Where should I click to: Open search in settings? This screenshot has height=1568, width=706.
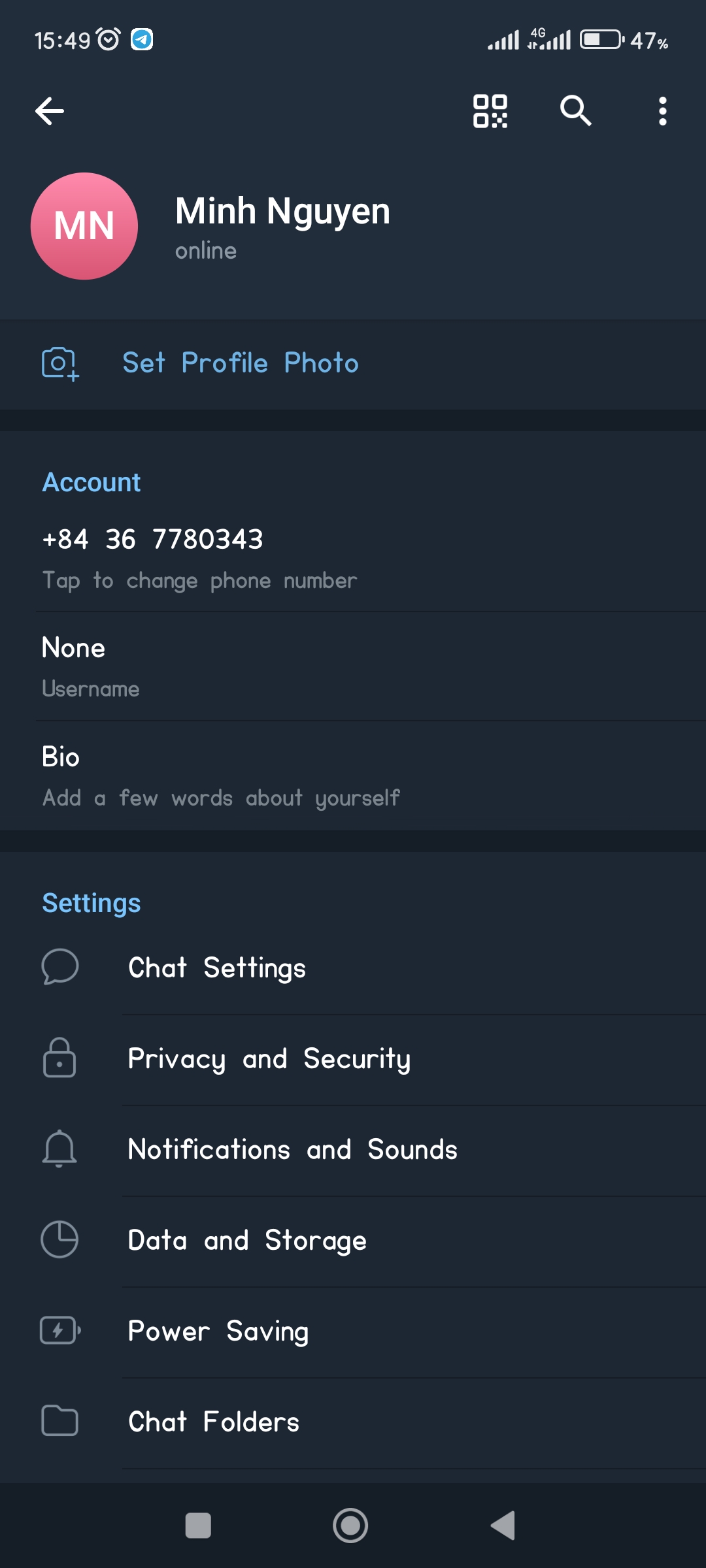[x=576, y=110]
